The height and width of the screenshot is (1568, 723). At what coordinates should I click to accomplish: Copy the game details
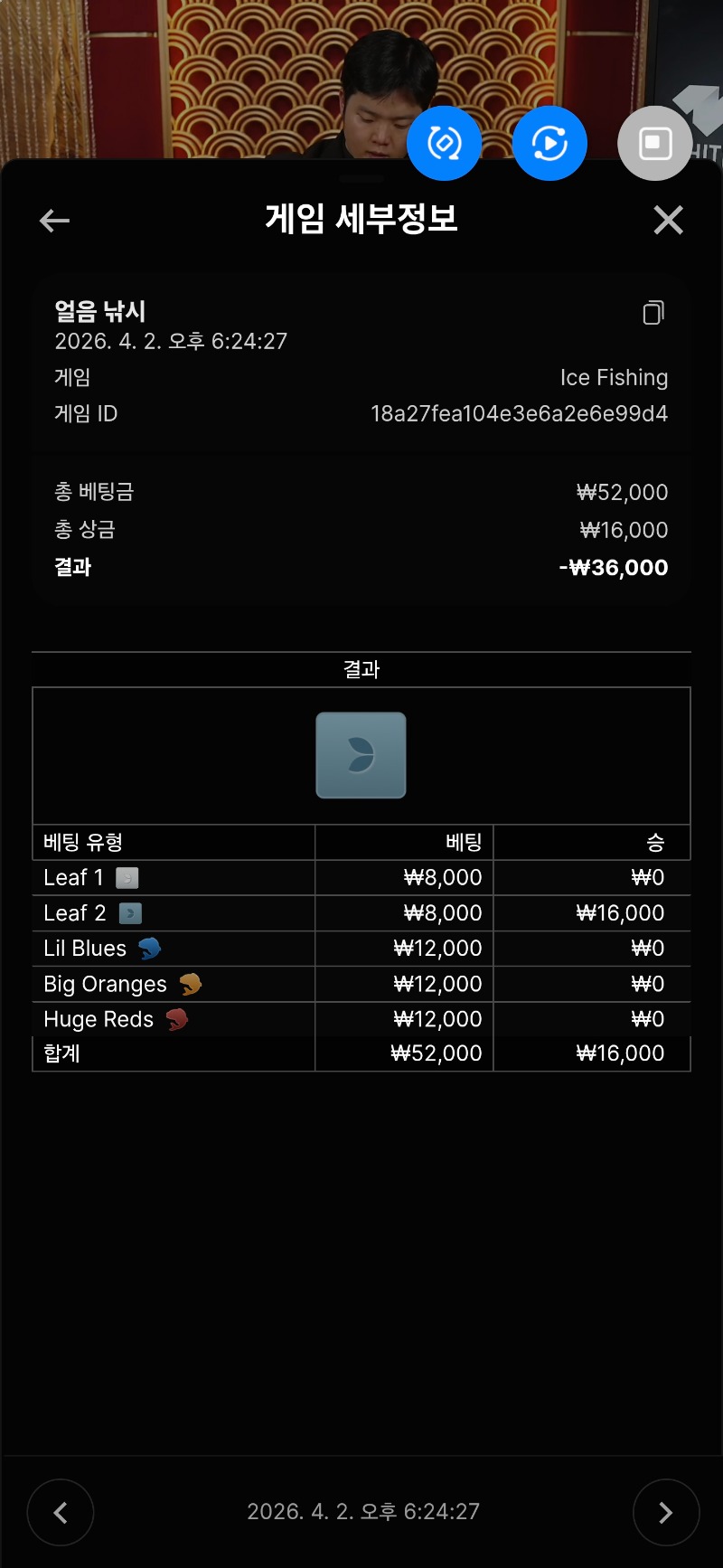click(653, 313)
